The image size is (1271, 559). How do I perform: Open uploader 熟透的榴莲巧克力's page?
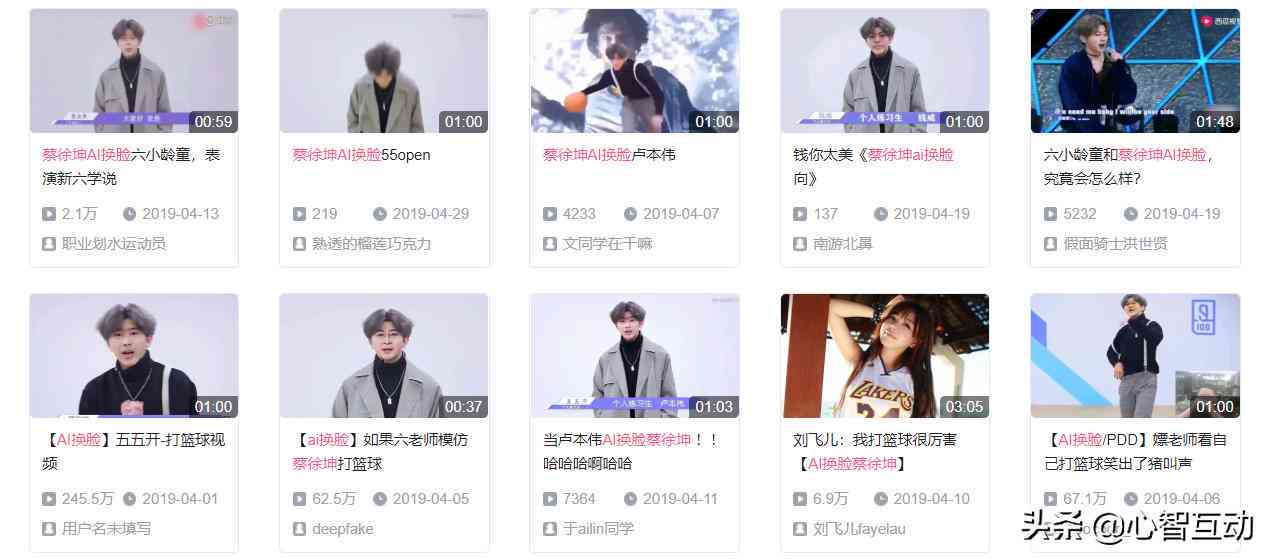(371, 243)
